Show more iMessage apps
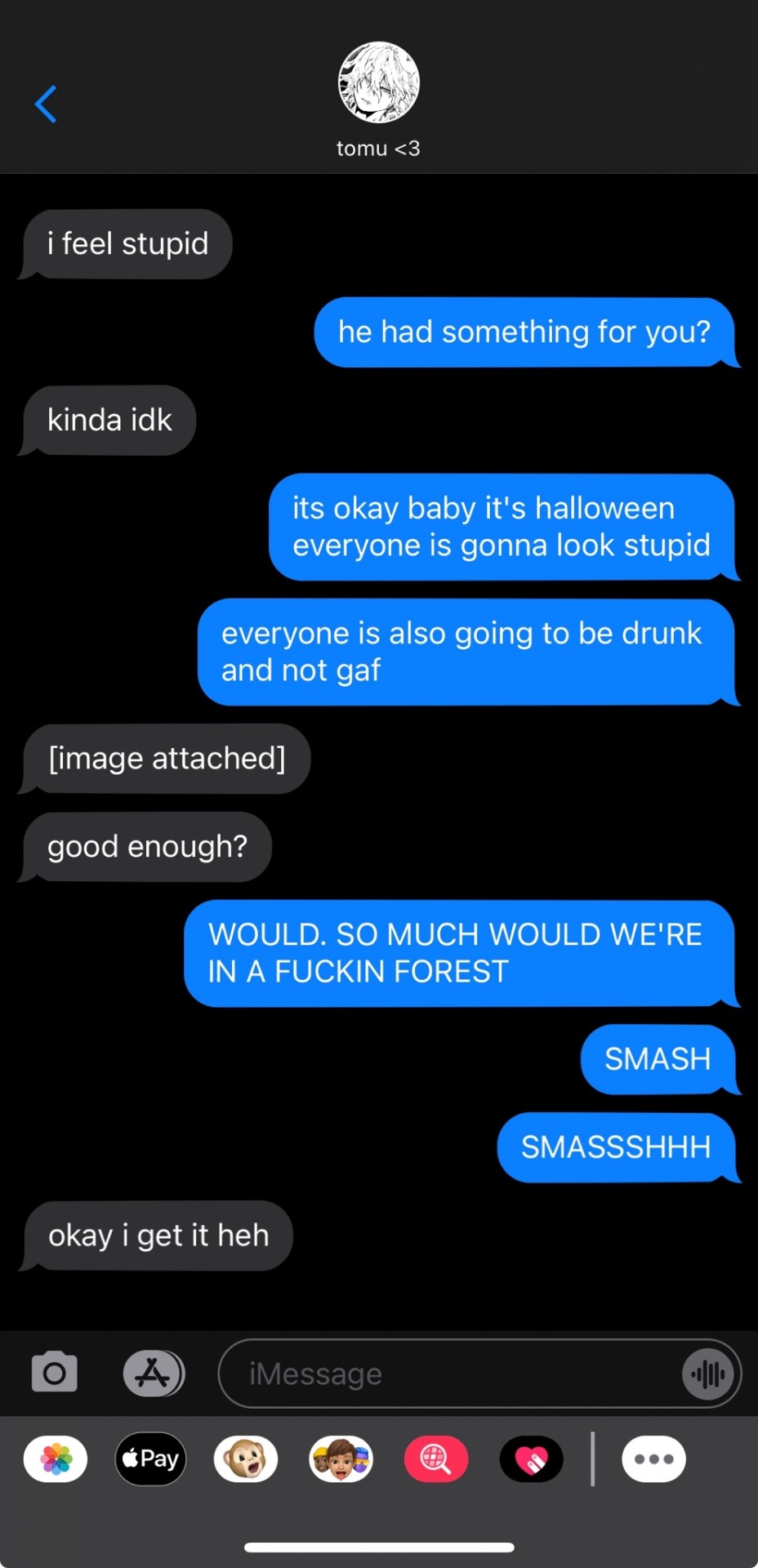Viewport: 758px width, 1568px height. [653, 1459]
